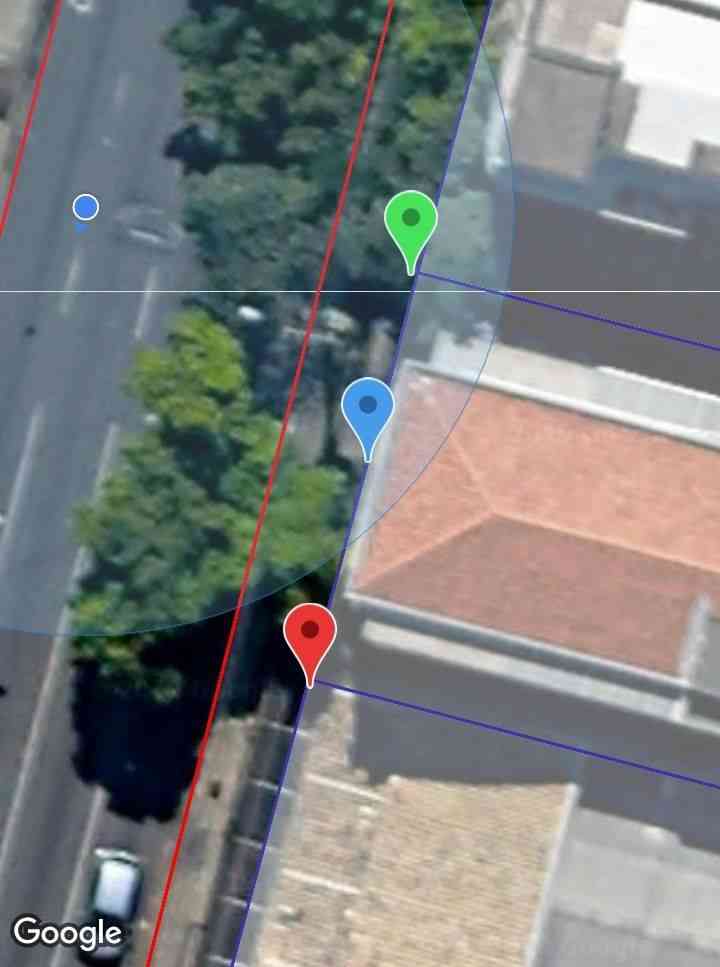This screenshot has width=720, height=967.
Task: Select the blue map pin marker
Action: [368, 409]
